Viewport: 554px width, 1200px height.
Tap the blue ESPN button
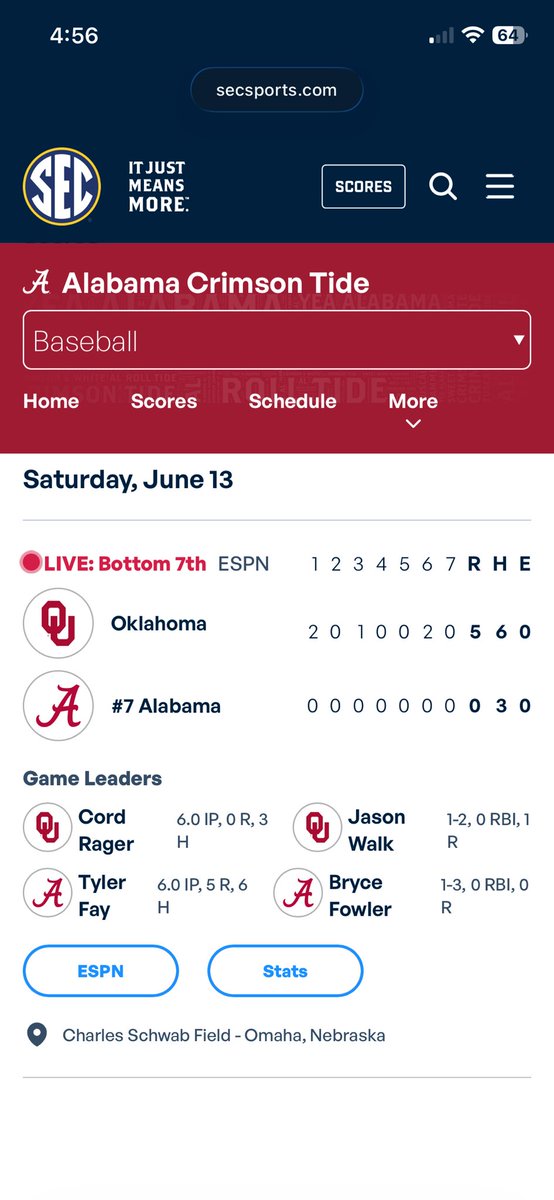(x=101, y=971)
